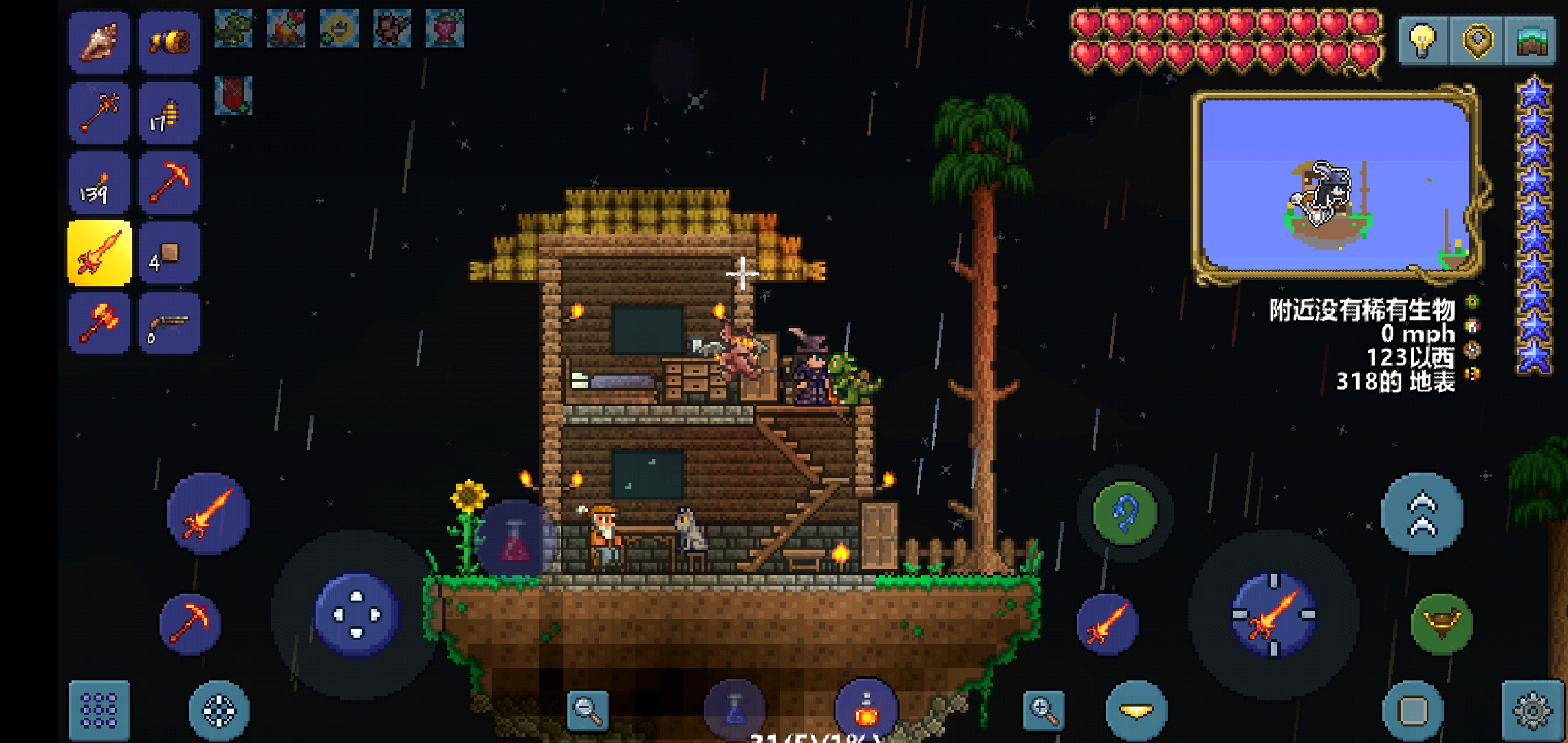Toggle the lightbulb button near the minimap
The width and height of the screenshot is (1568, 743).
coord(1423,41)
